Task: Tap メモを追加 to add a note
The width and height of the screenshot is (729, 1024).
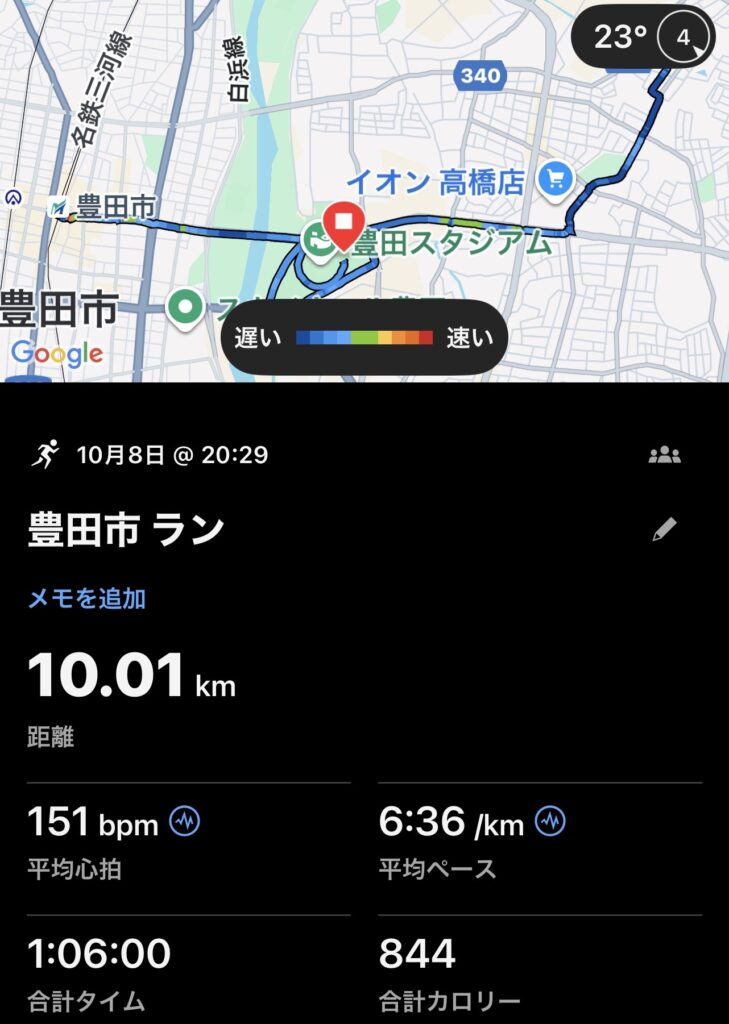Action: pos(87,599)
